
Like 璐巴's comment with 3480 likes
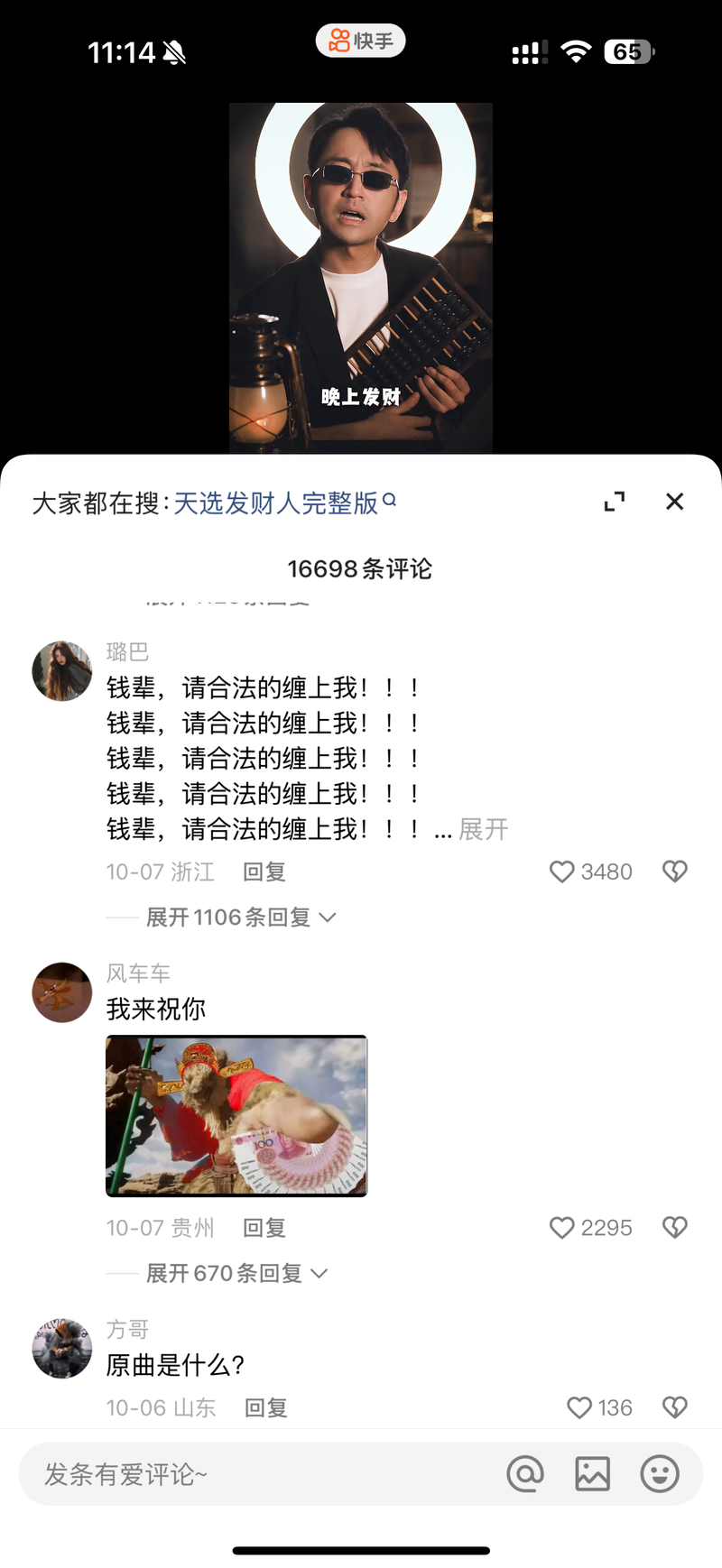(x=591, y=872)
